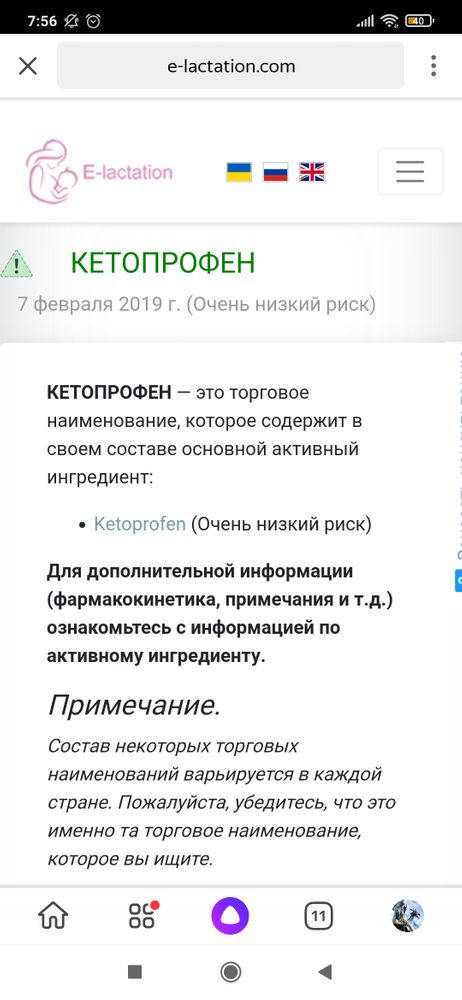
Task: Open the E-lactation home logo
Action: tap(99, 172)
